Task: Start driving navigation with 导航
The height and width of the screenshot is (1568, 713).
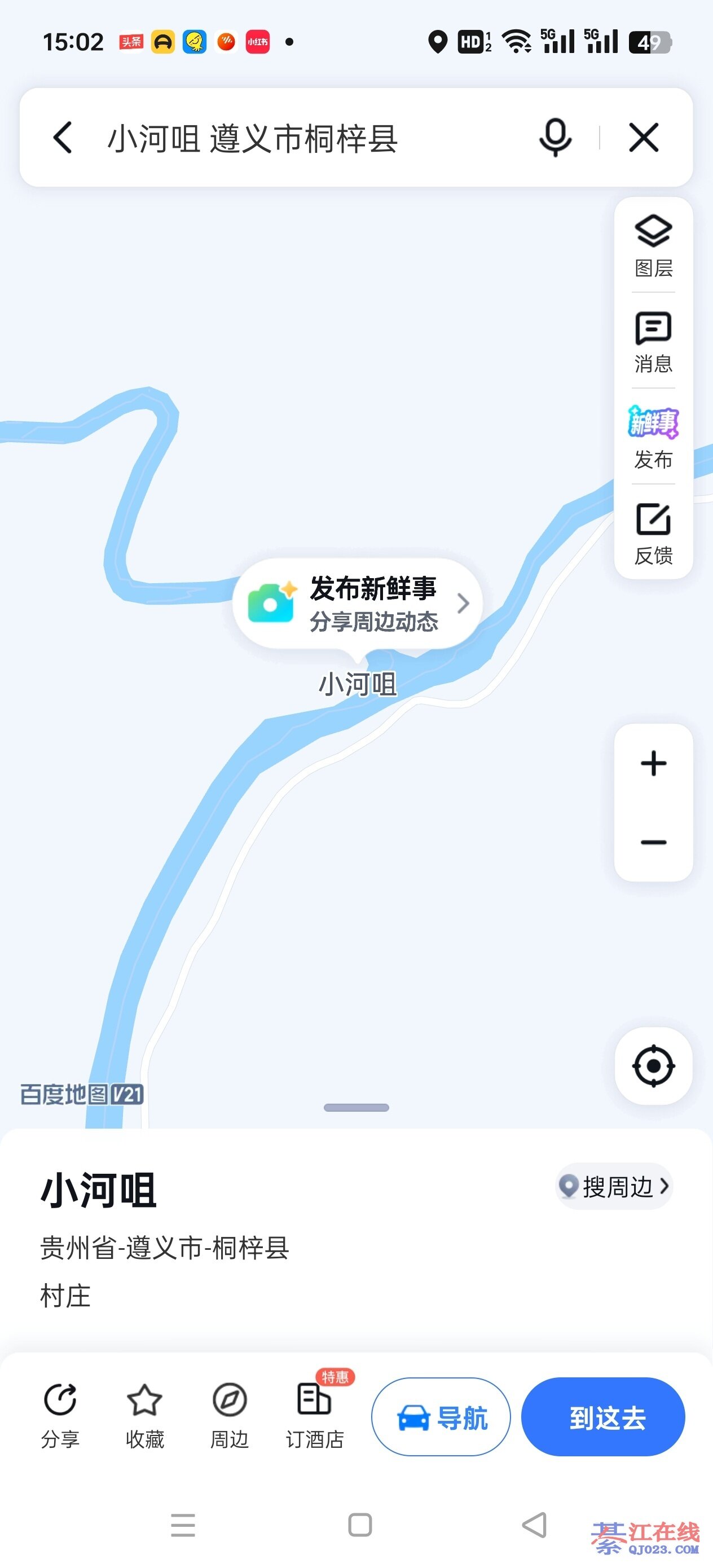Action: (442, 1417)
